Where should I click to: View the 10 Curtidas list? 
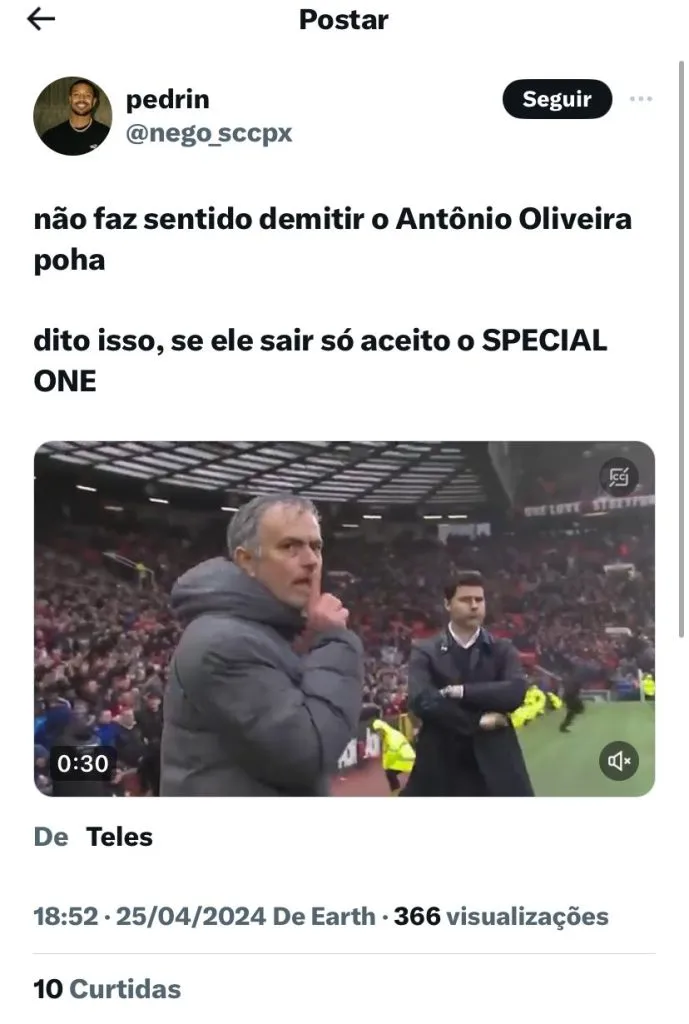pyautogui.click(x=108, y=989)
